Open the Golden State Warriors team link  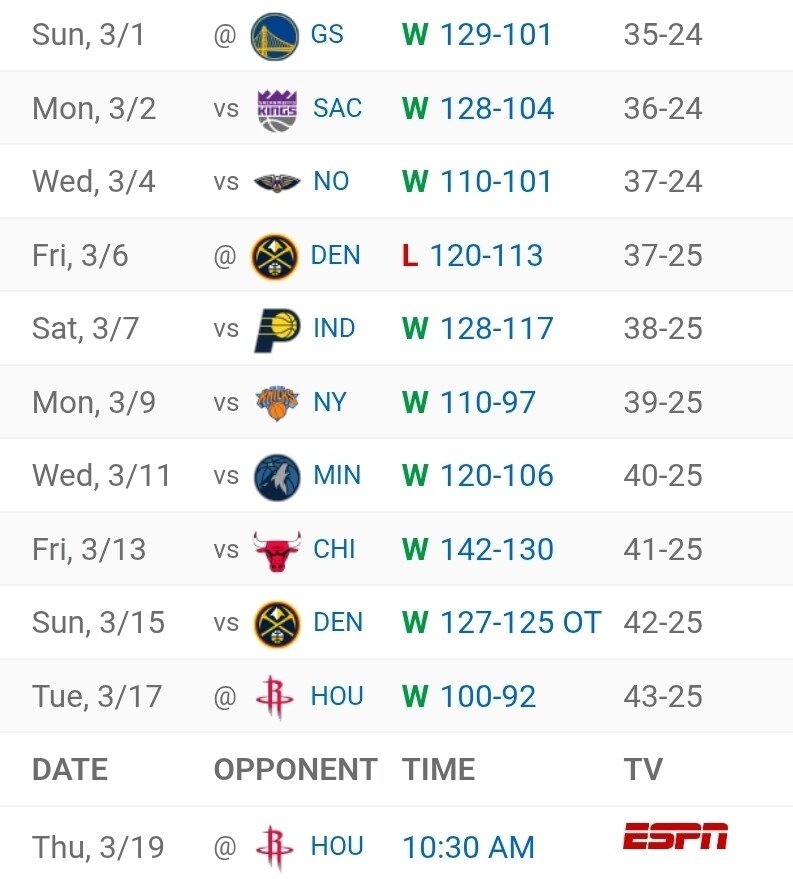click(x=327, y=35)
